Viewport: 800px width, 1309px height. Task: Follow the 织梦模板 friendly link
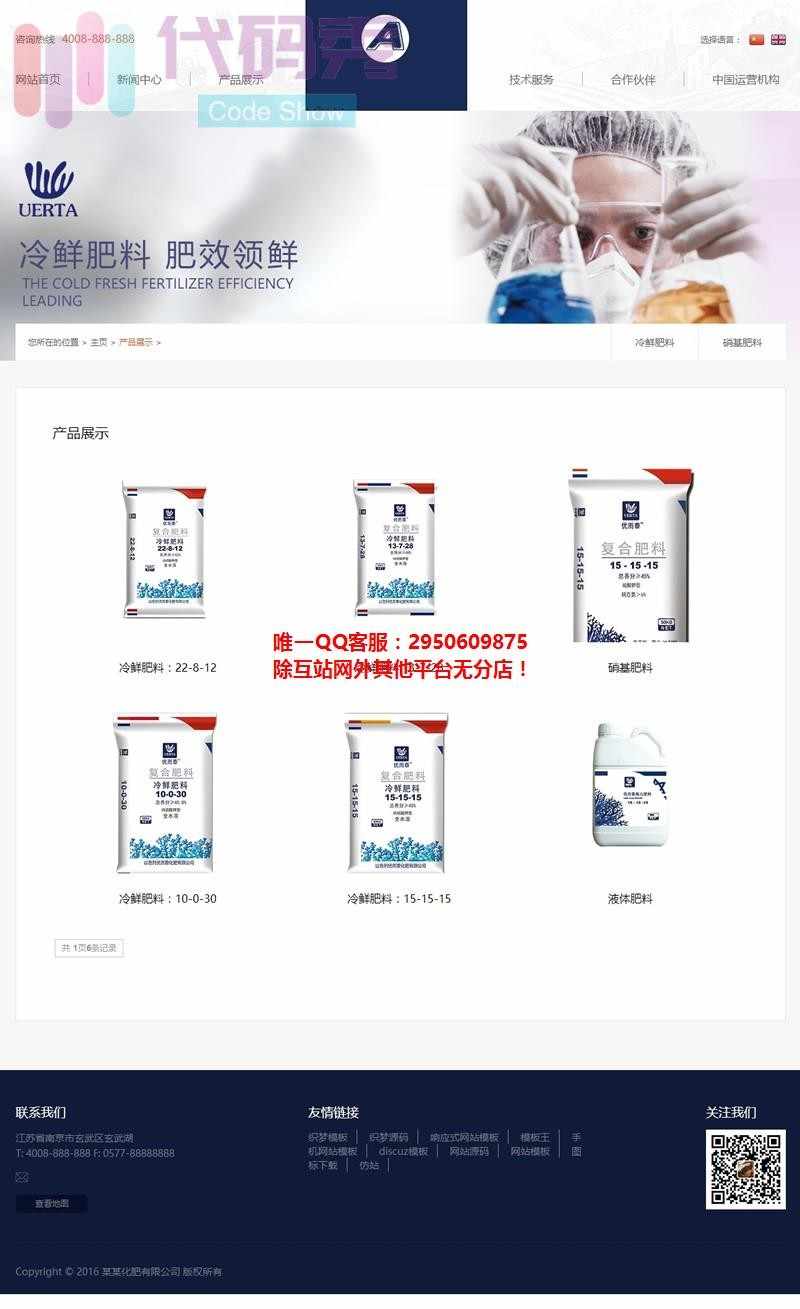[328, 1137]
